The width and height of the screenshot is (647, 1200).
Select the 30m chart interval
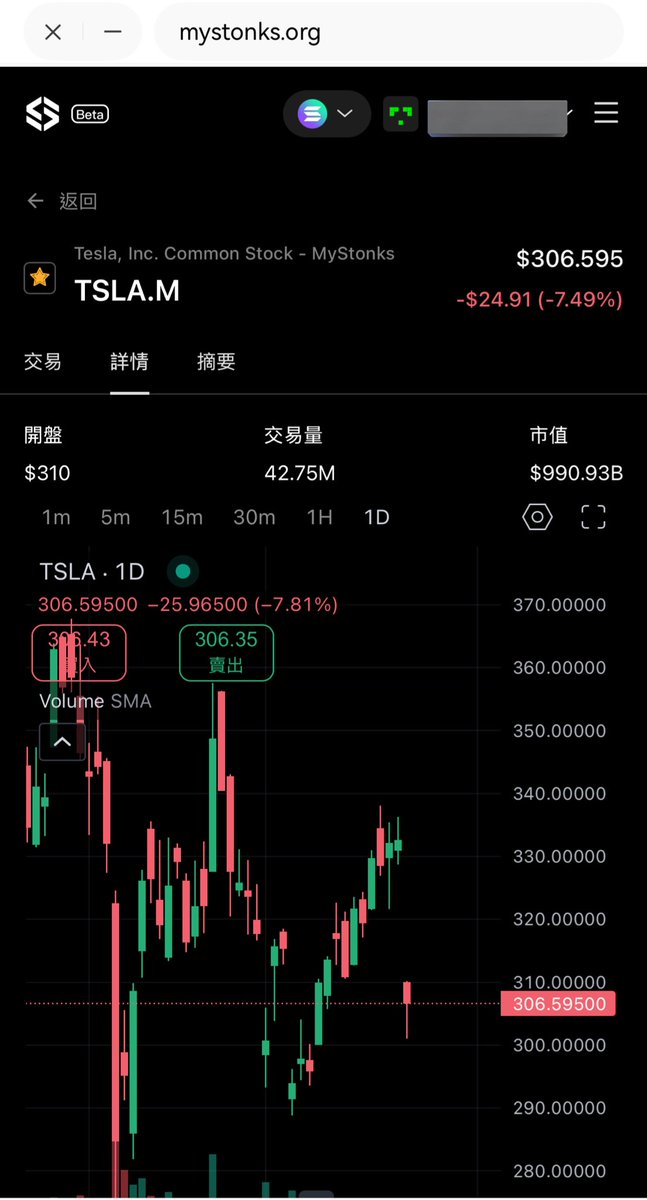(254, 517)
